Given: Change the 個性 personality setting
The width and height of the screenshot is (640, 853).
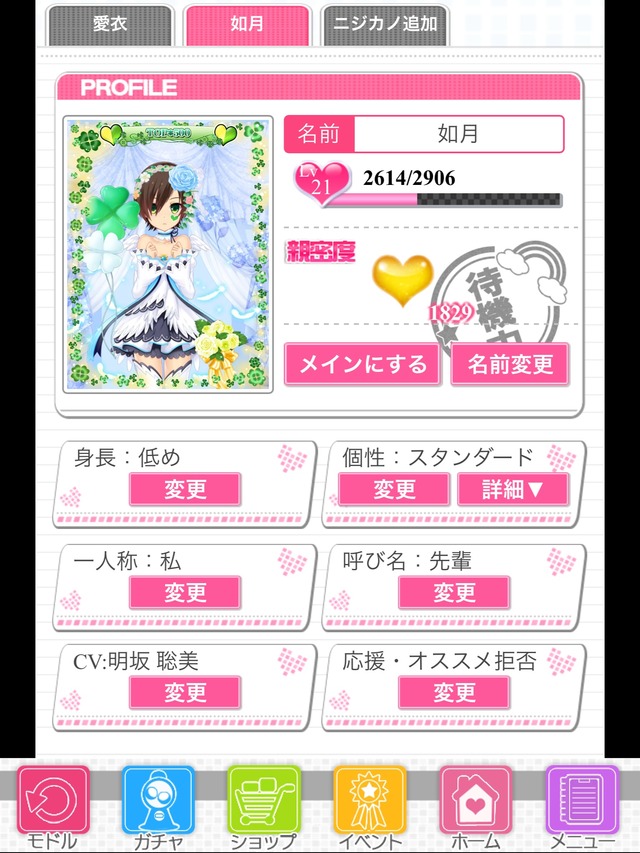Looking at the screenshot, I should point(394,489).
